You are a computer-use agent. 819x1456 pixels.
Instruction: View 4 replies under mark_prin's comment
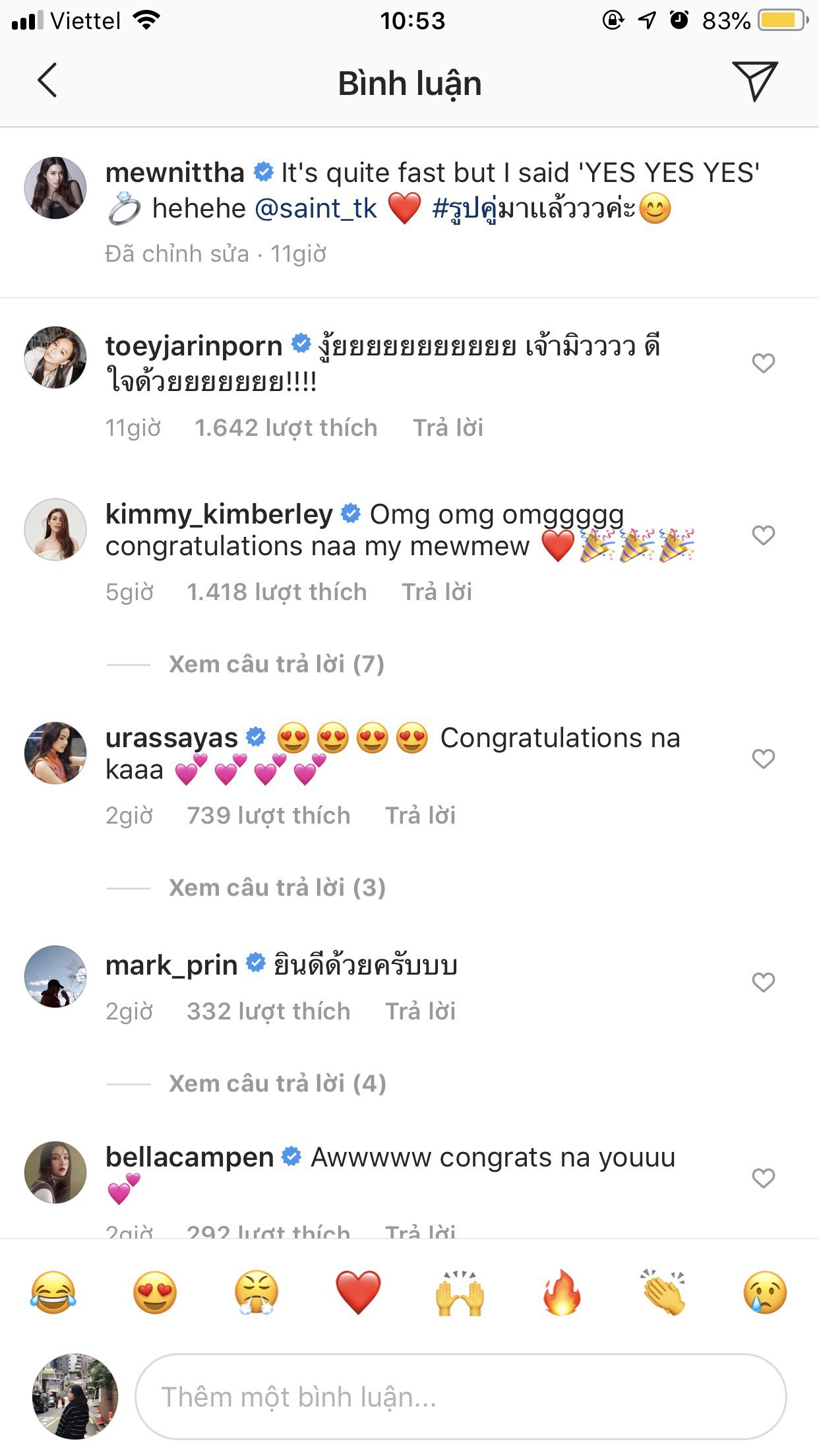click(277, 1083)
